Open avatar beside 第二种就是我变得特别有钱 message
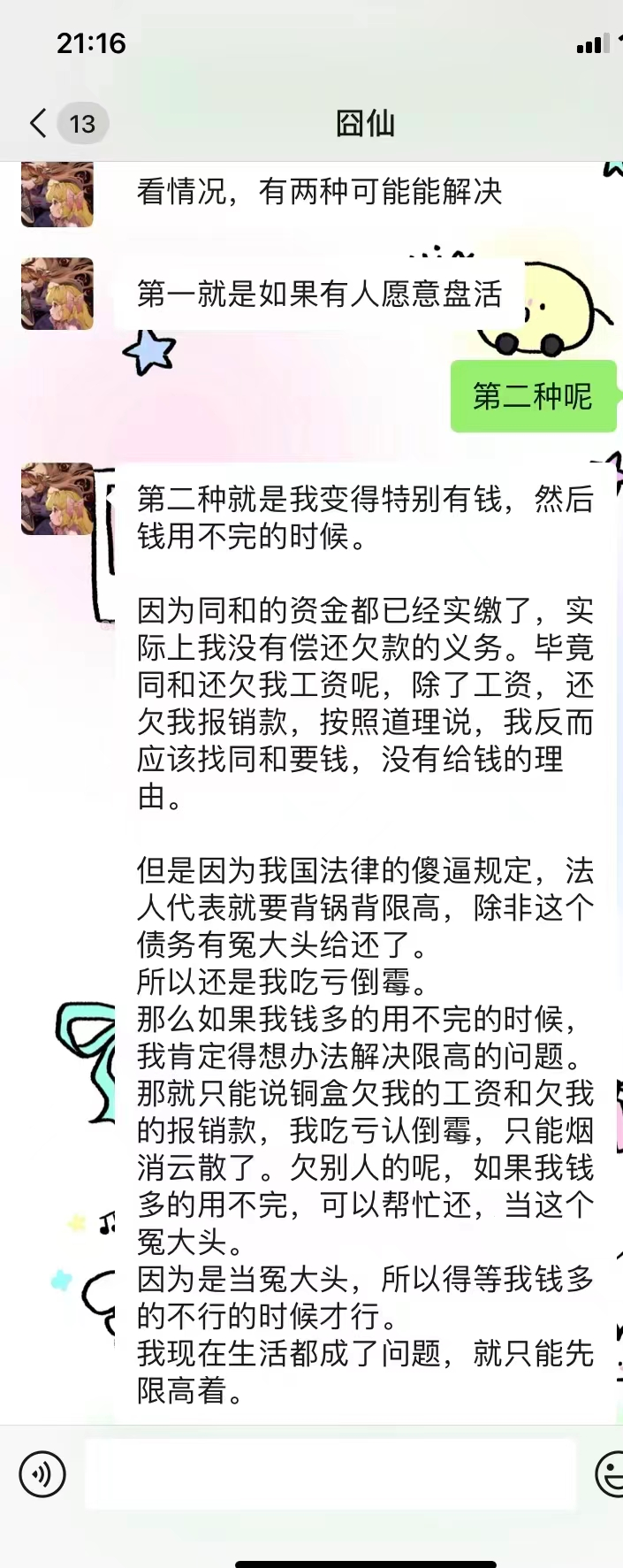Viewport: 623px width, 1568px height. [57, 499]
